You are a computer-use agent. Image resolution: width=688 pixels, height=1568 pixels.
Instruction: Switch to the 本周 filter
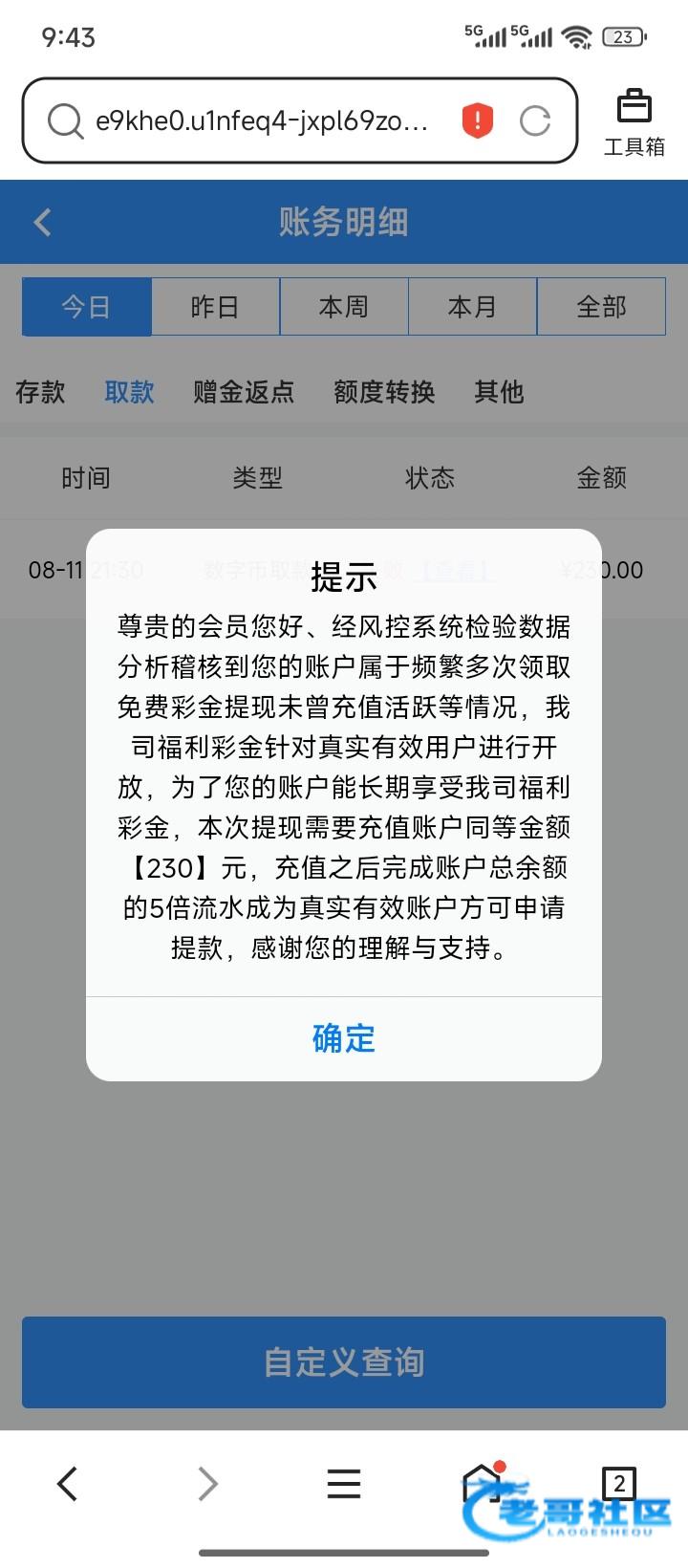pyautogui.click(x=344, y=307)
